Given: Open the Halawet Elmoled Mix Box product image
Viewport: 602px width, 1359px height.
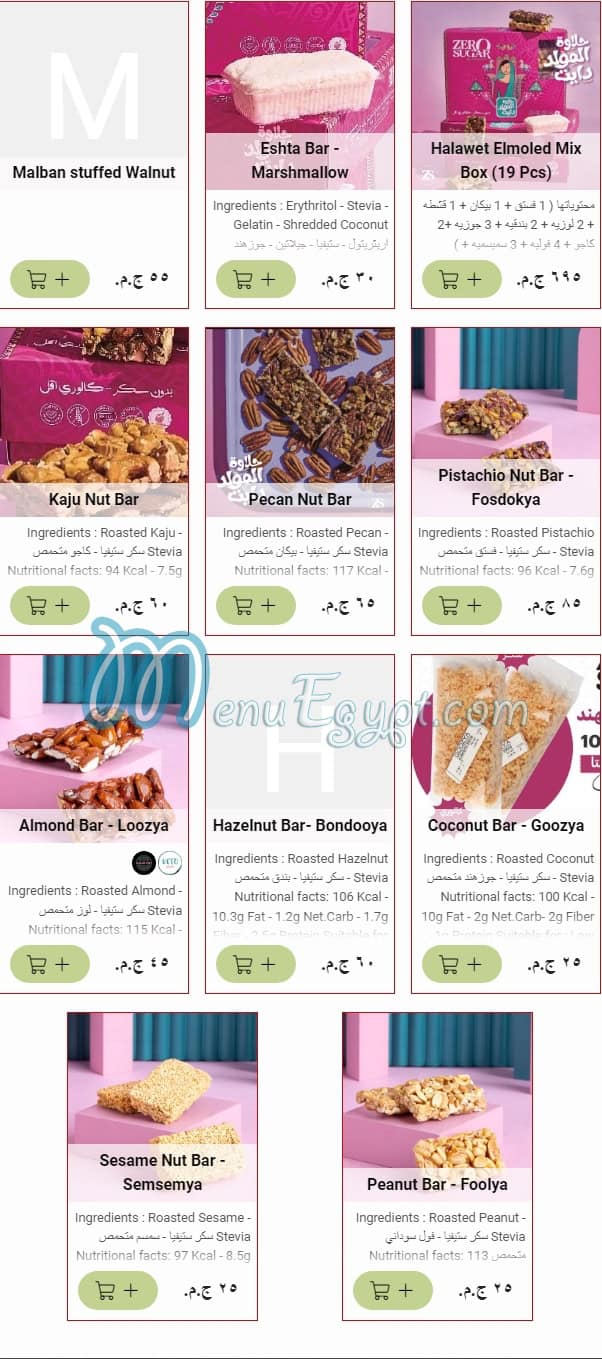Looking at the screenshot, I should pyautogui.click(x=505, y=68).
